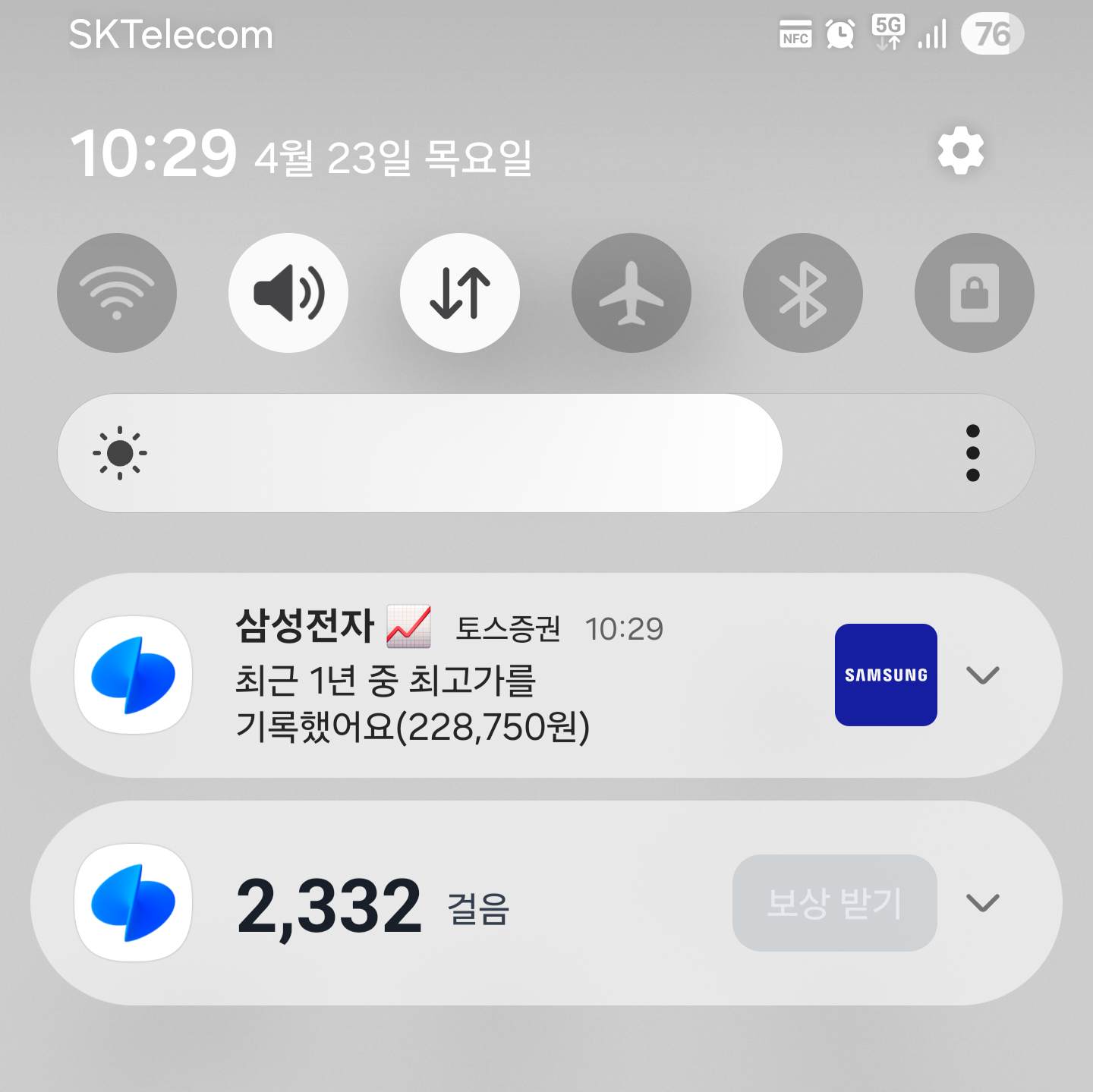
Task: Expand the 2,332 걸음 notification
Action: click(983, 902)
